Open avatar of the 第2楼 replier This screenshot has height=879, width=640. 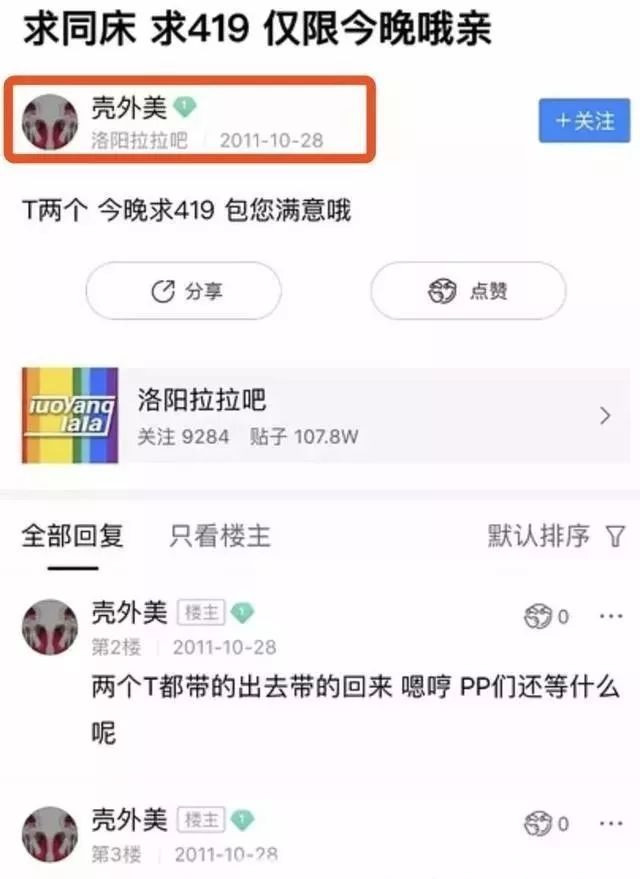tap(50, 628)
